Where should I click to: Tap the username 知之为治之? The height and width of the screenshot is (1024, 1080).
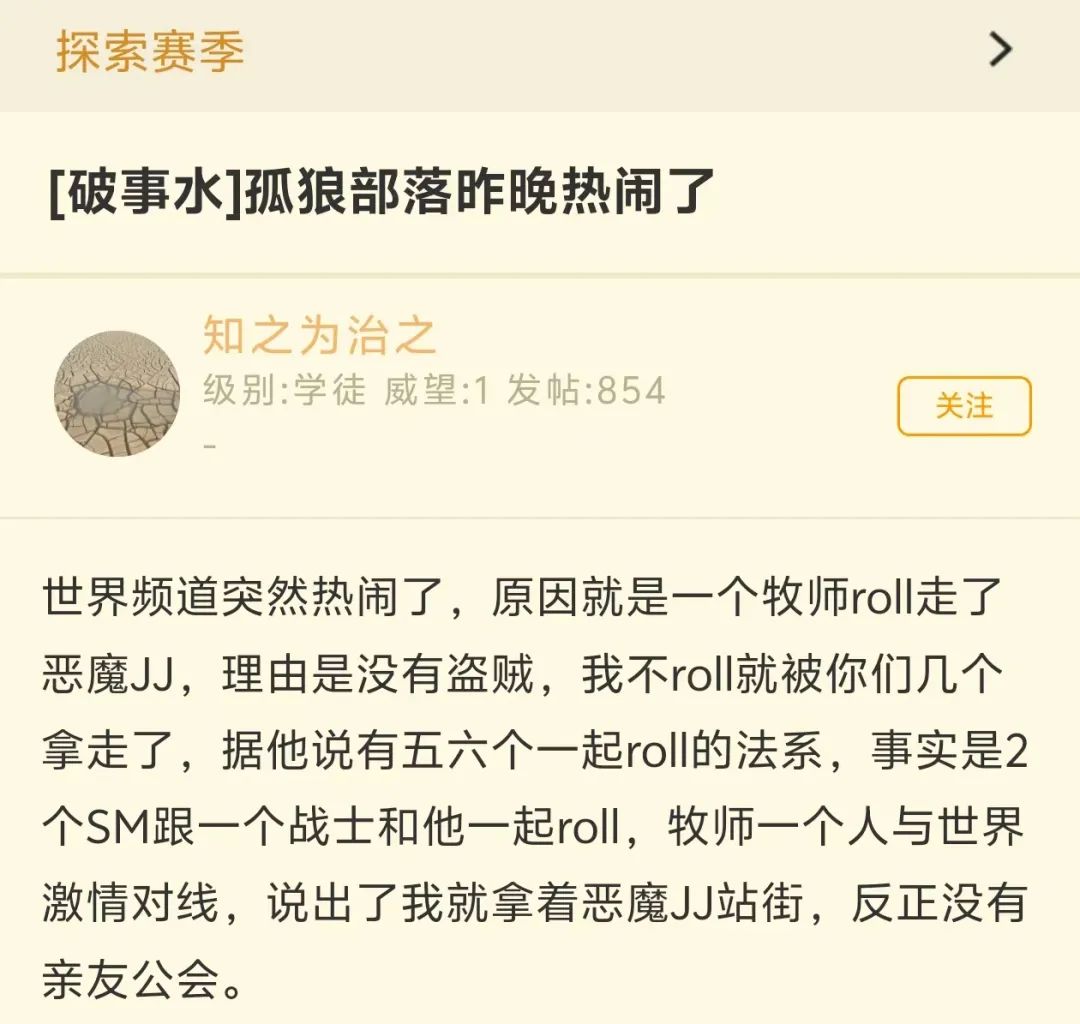click(320, 335)
